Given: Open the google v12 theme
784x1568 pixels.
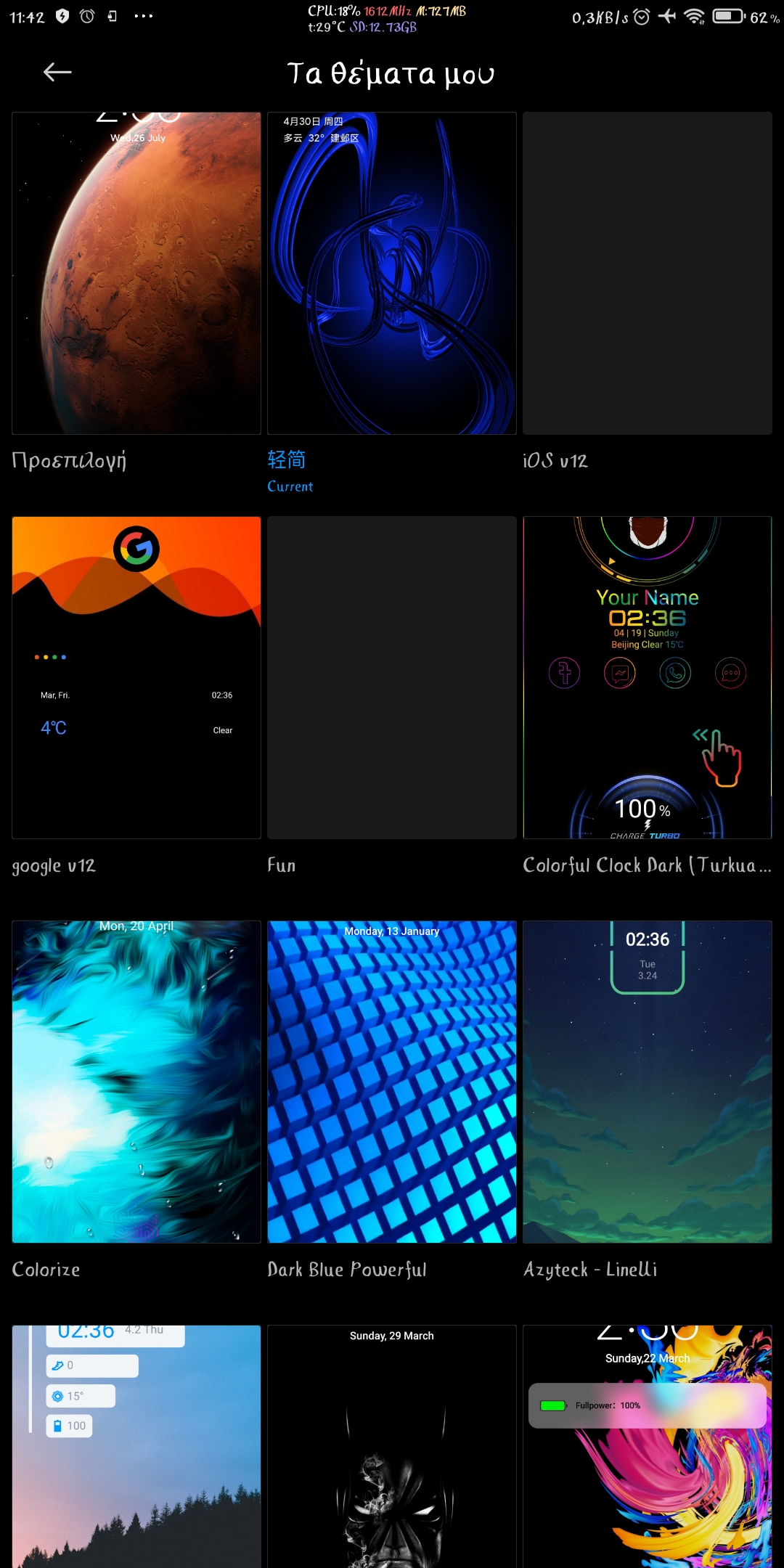Looking at the screenshot, I should (x=136, y=677).
